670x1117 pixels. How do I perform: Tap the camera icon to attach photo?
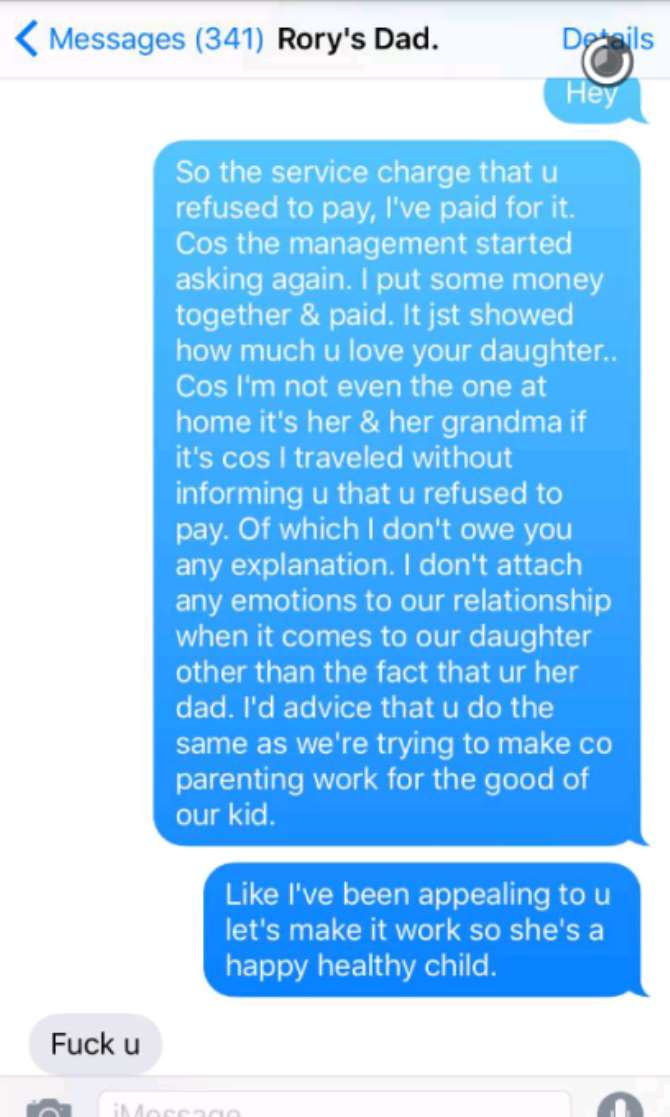click(x=48, y=1108)
